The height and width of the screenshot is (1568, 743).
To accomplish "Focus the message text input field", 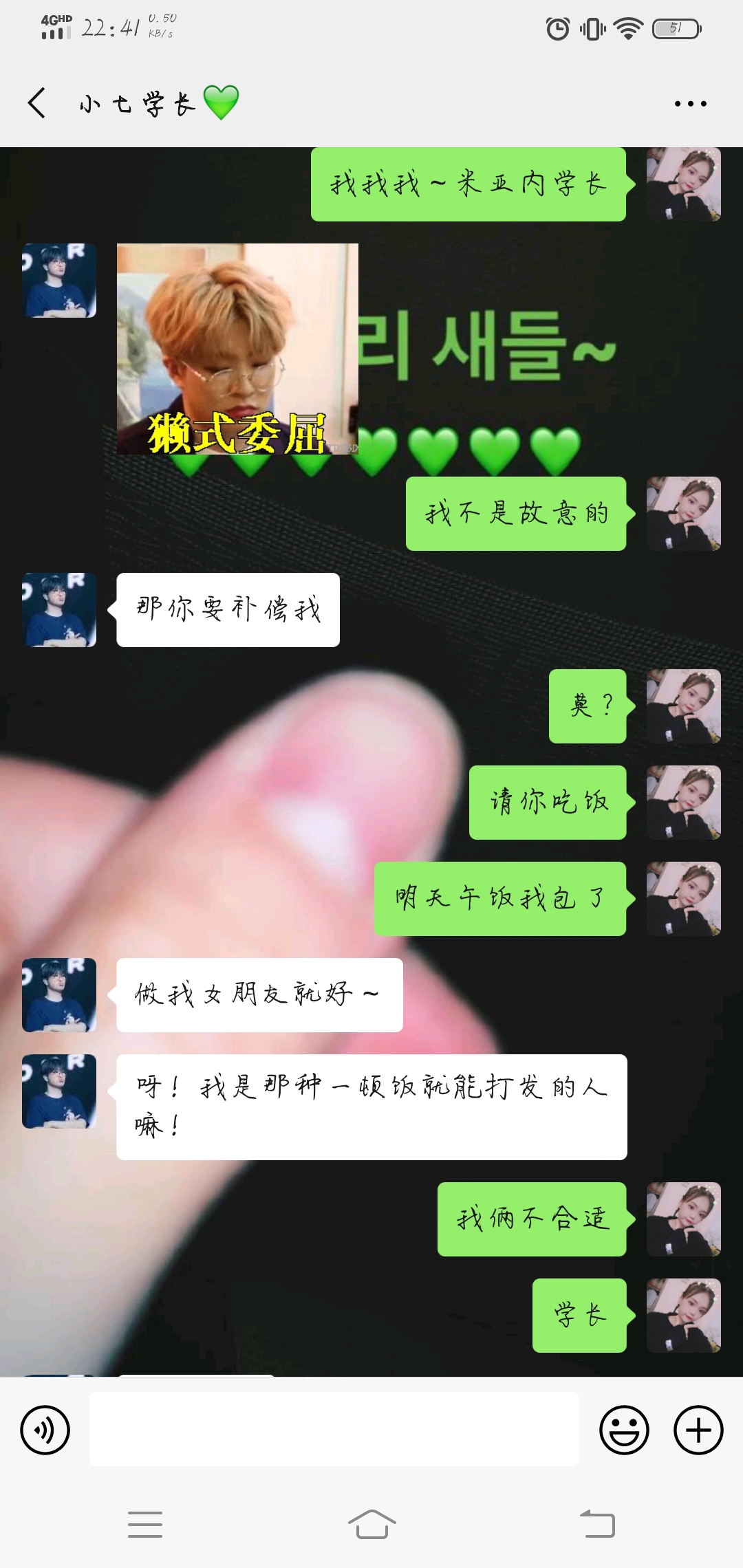I will click(x=334, y=1428).
